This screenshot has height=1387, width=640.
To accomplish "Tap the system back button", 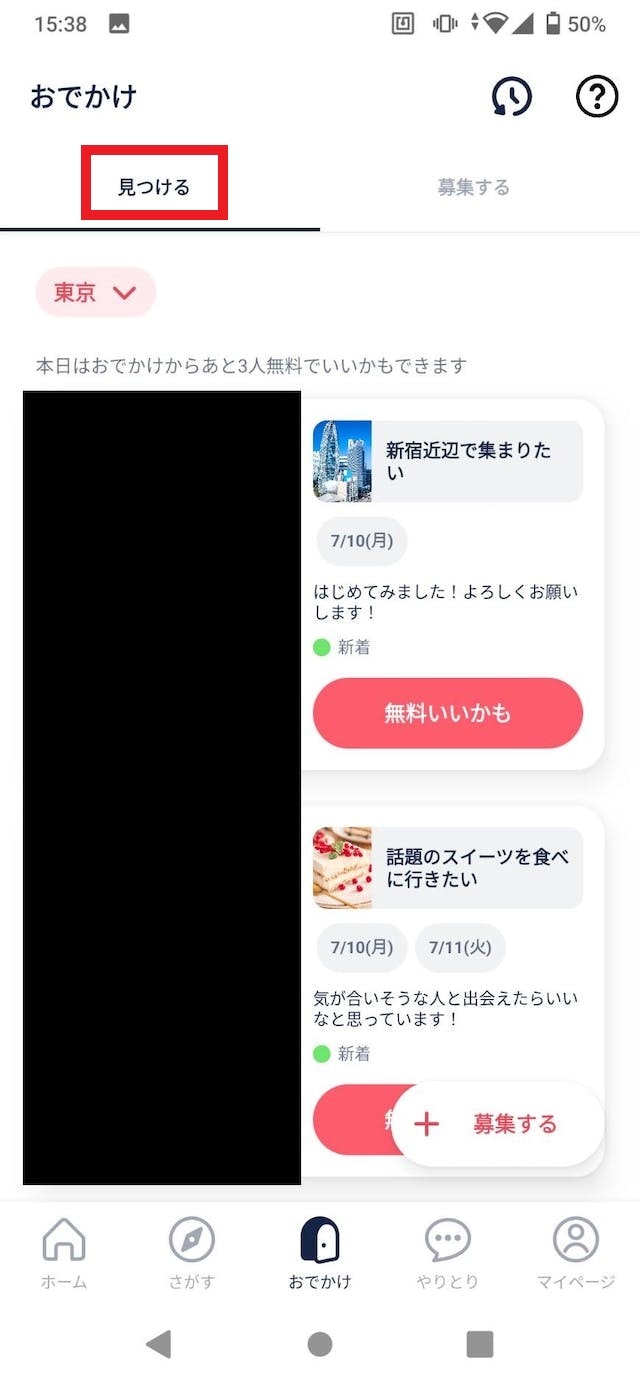I will coord(159,1344).
